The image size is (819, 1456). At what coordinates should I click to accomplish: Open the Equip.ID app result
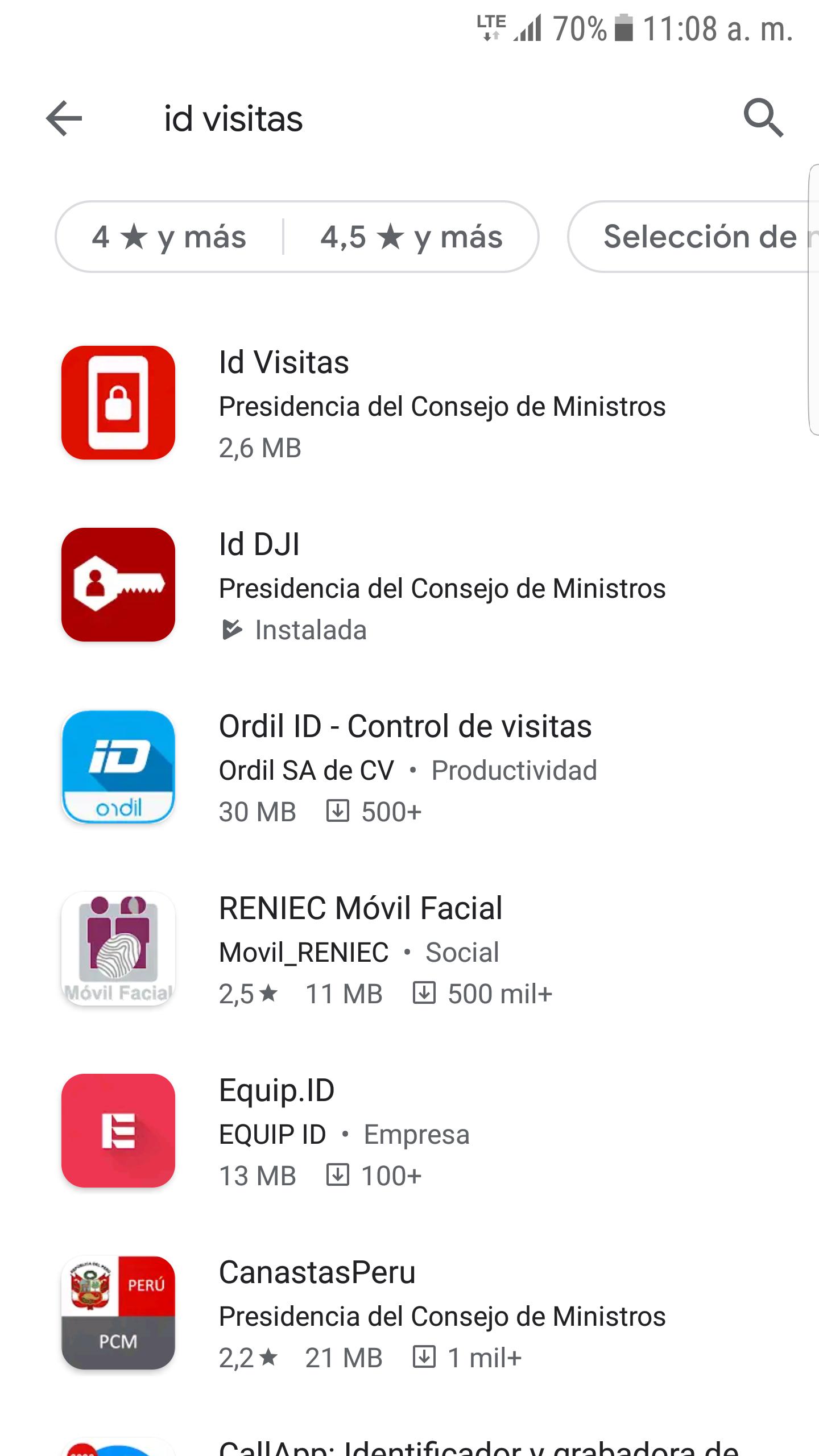409,1131
